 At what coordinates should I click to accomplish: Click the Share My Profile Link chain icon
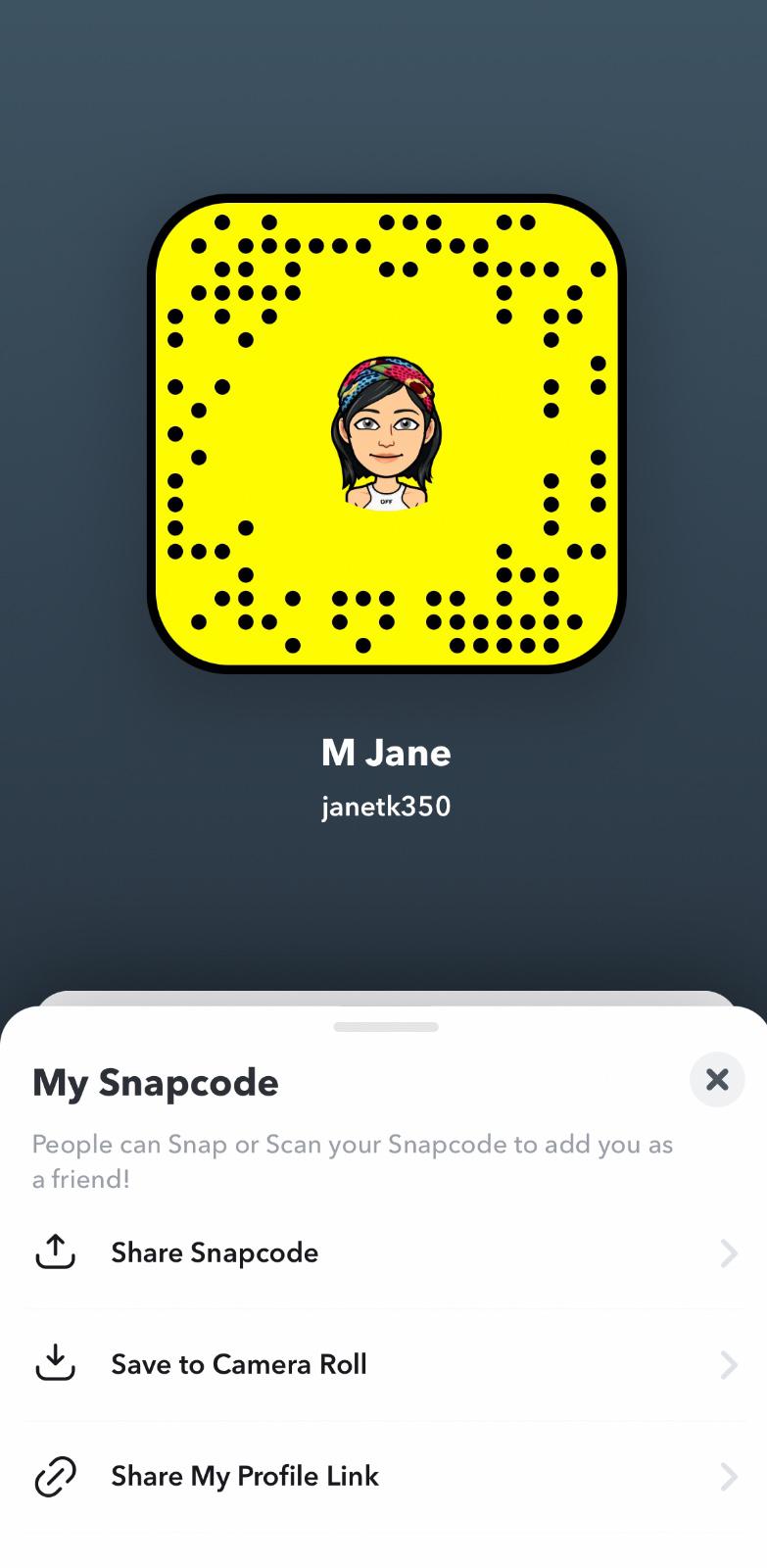[x=55, y=1476]
